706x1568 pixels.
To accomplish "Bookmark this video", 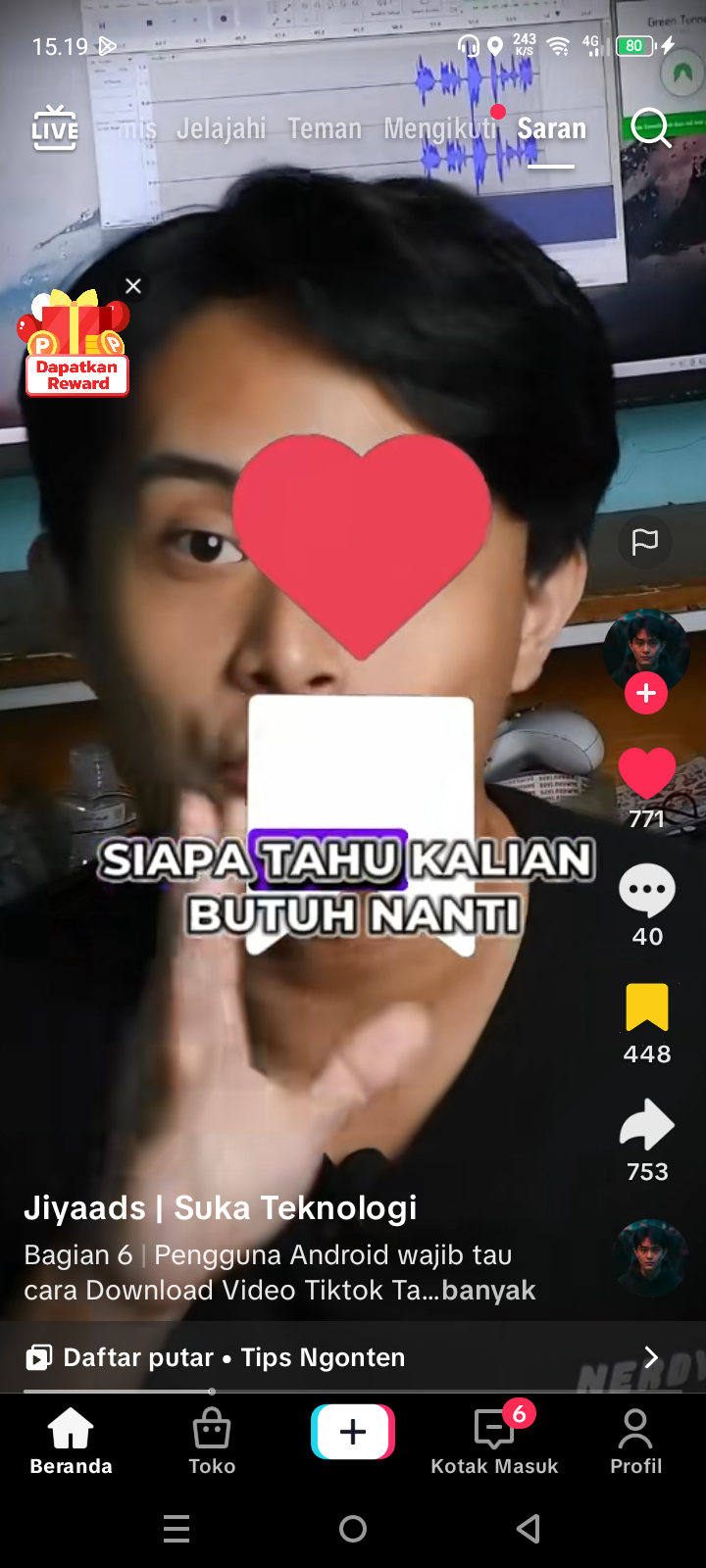I will pos(647,1008).
